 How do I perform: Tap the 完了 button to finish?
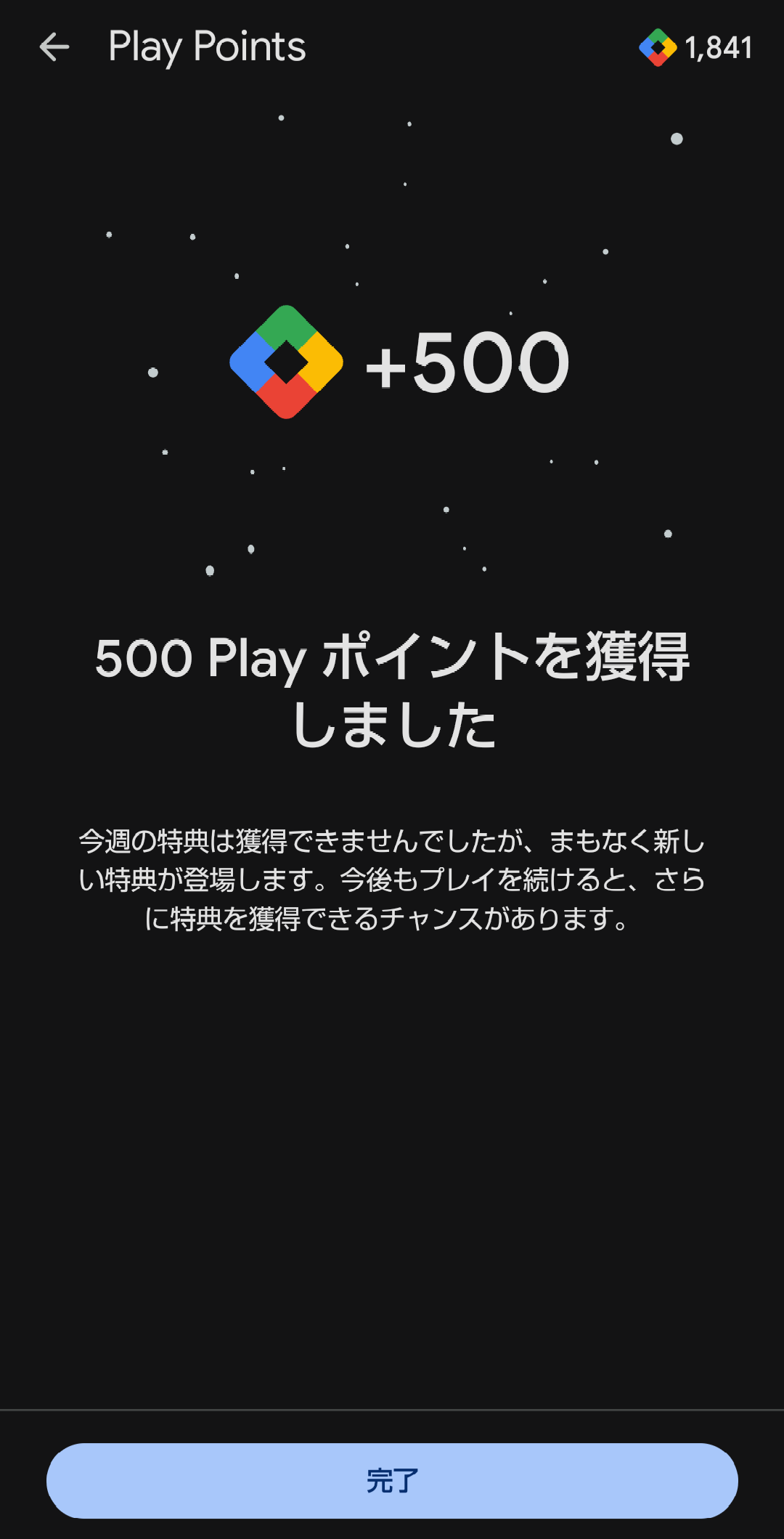click(392, 1480)
